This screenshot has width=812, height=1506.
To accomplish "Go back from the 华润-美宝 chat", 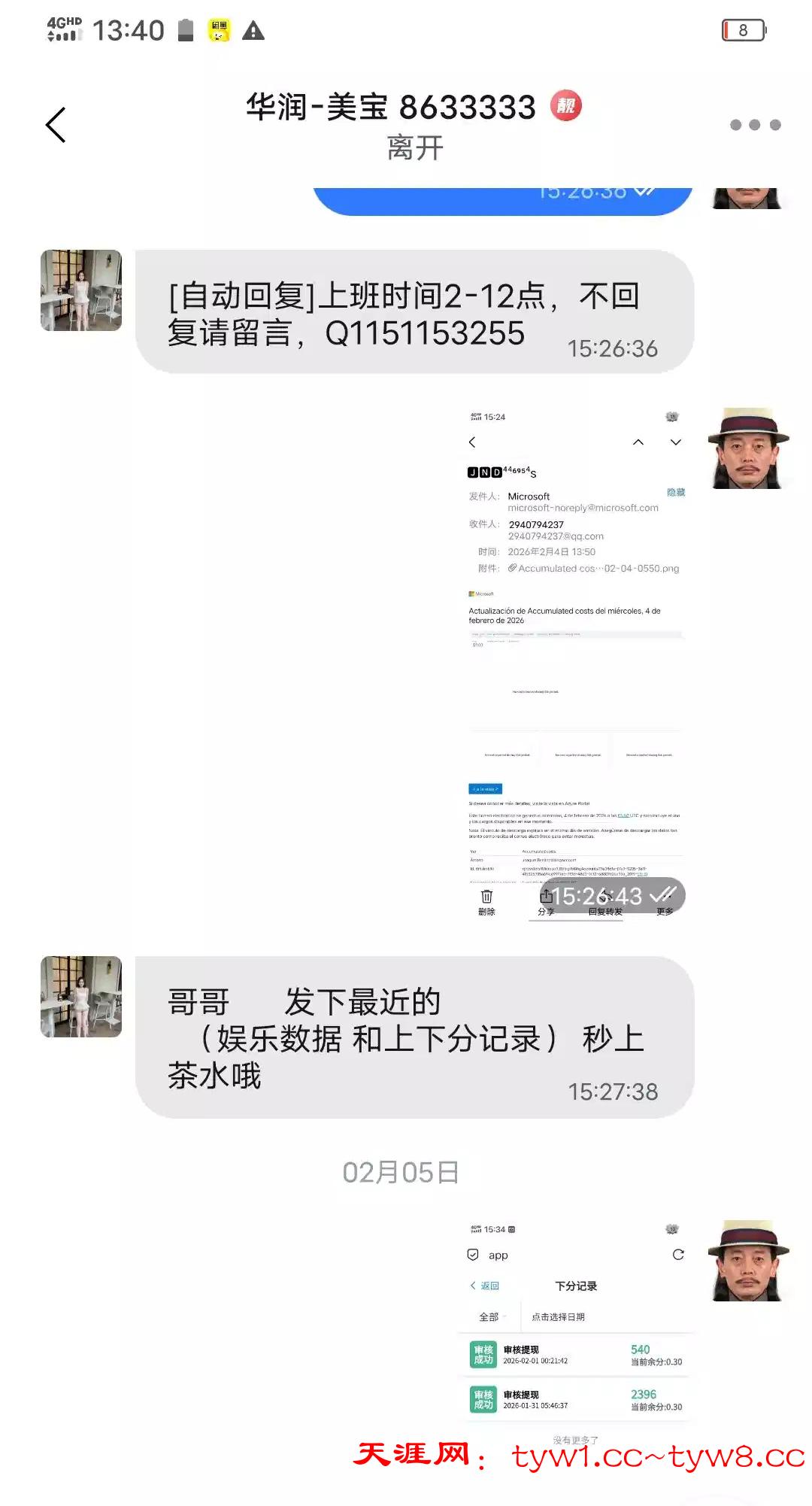I will (56, 125).
